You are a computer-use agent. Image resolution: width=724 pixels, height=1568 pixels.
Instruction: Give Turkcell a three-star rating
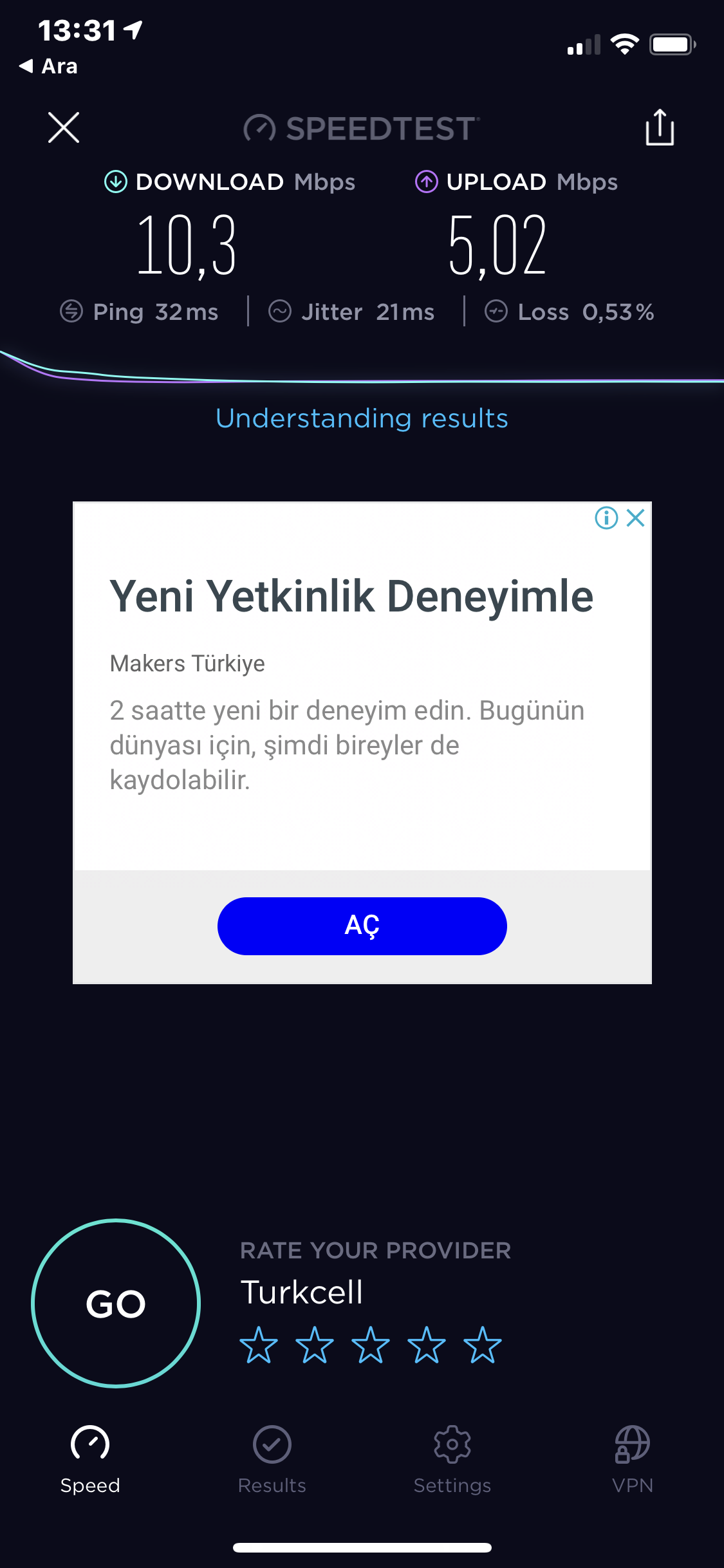(371, 1345)
